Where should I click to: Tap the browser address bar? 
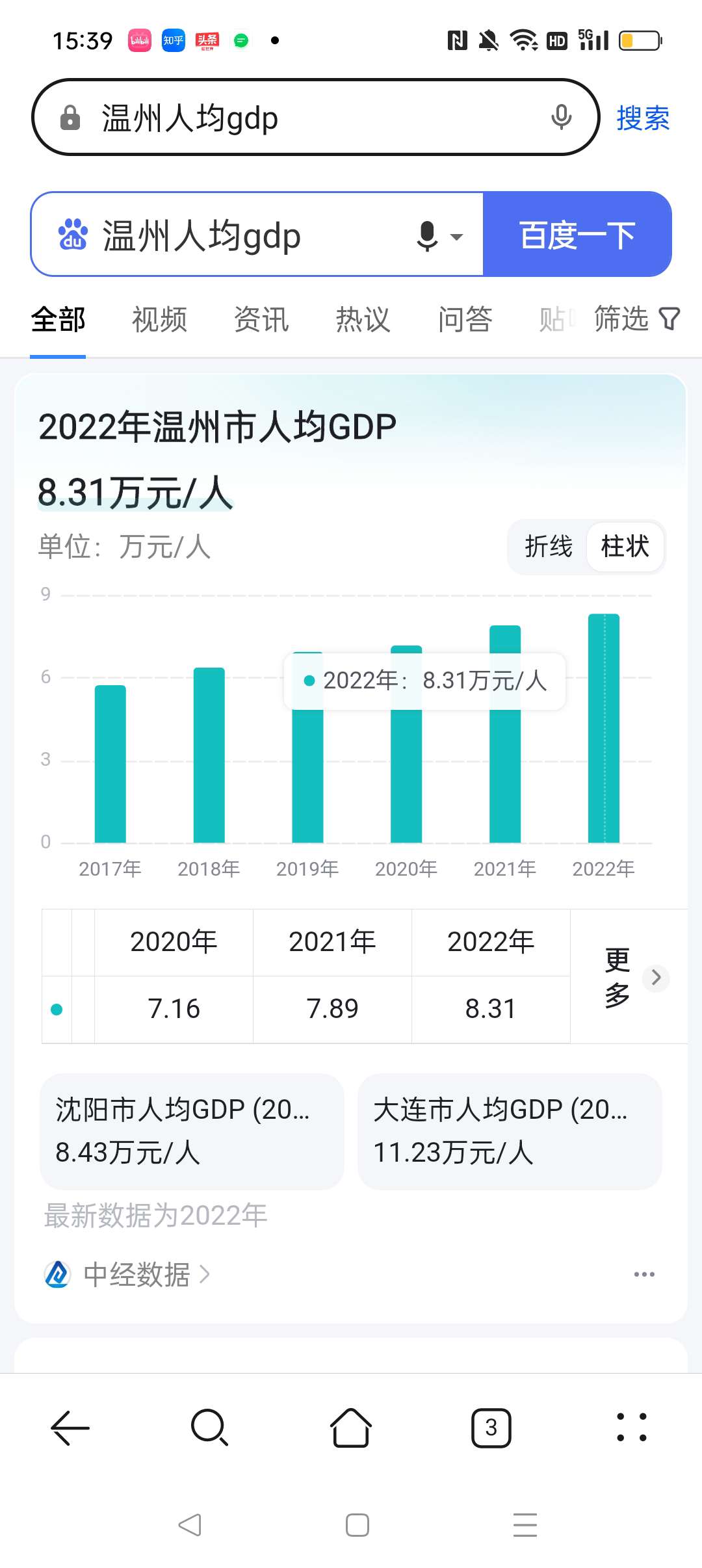312,118
